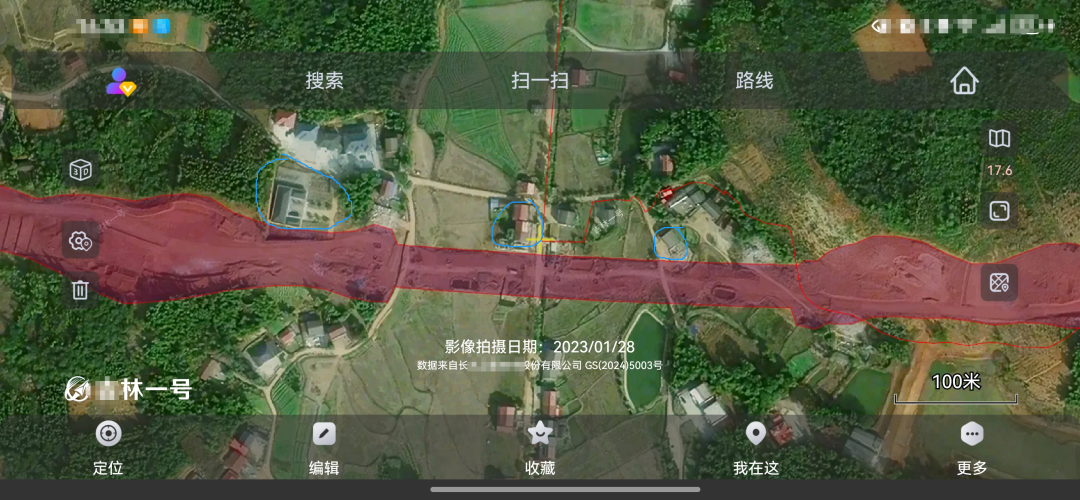This screenshot has width=1080, height=500.
Task: Delete drawing with trash icon
Action: pyautogui.click(x=81, y=290)
